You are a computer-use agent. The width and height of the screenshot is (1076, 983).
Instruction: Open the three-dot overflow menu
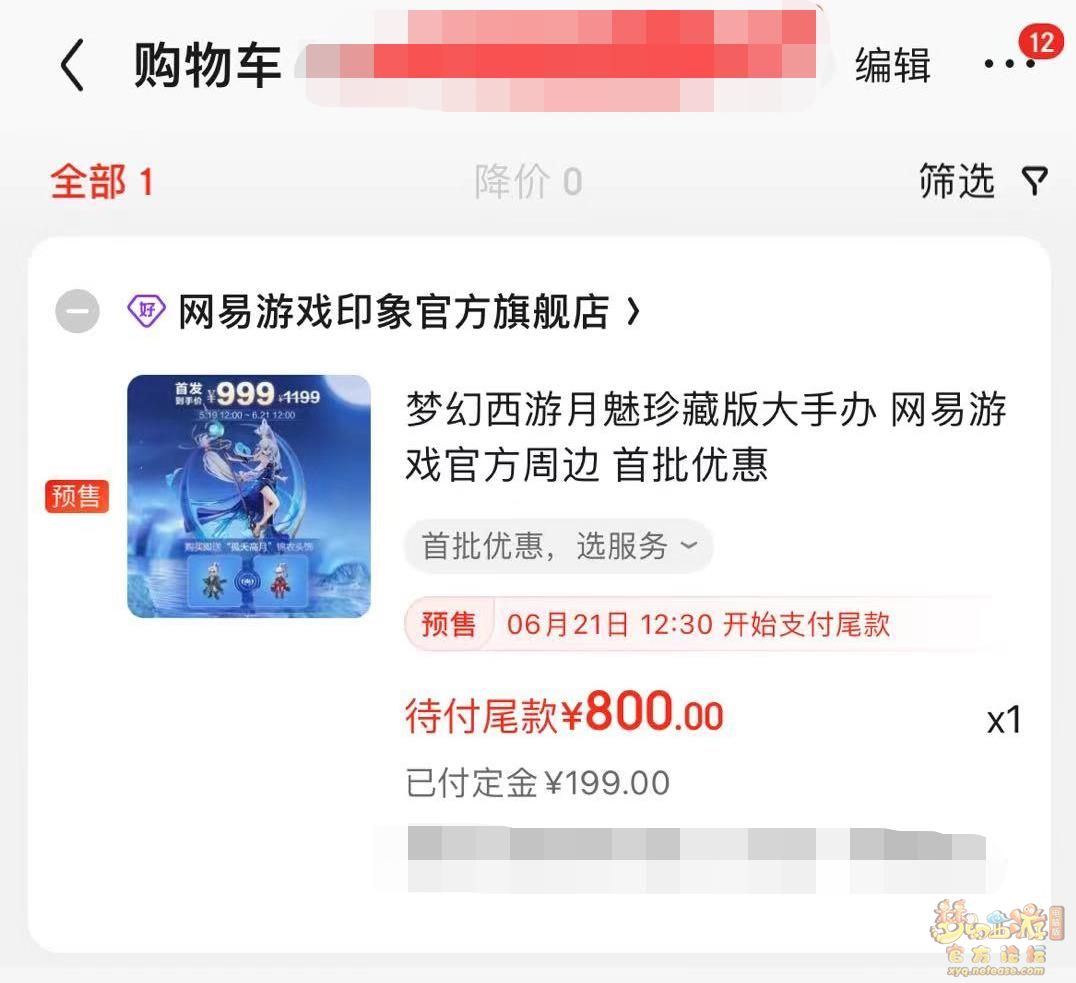click(x=1008, y=64)
